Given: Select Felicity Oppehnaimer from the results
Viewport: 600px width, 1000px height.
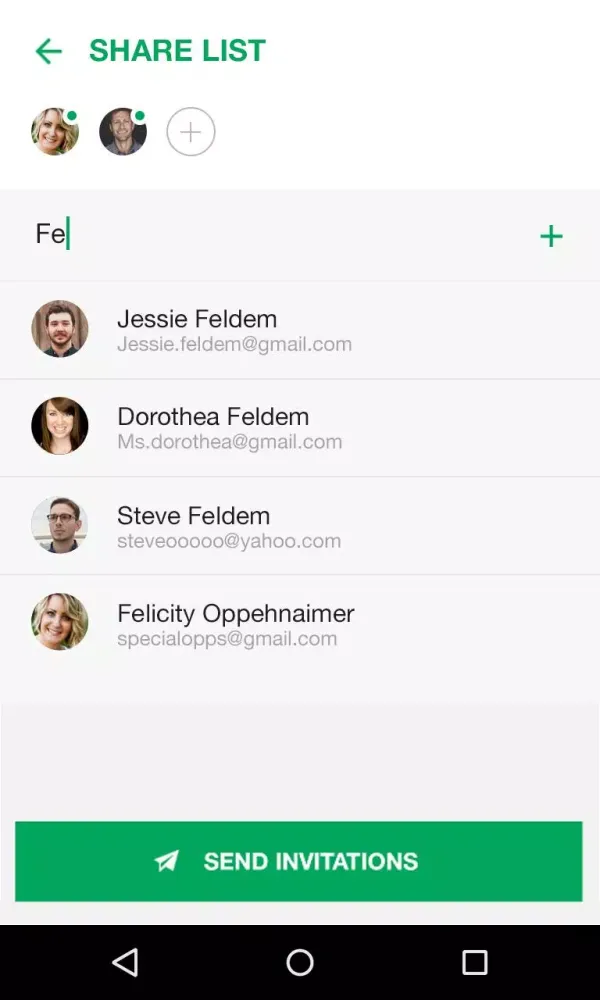Looking at the screenshot, I should pos(300,623).
